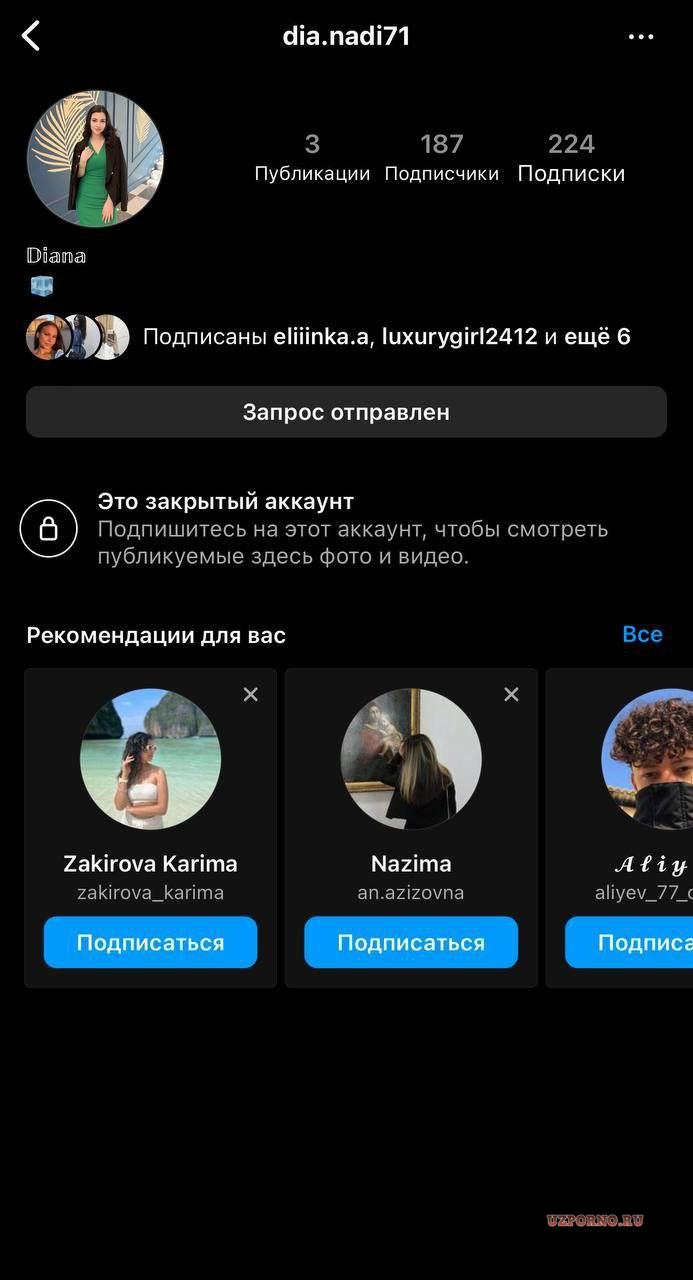
Task: Follow Zakirova Karima with Подписаться
Action: (150, 942)
